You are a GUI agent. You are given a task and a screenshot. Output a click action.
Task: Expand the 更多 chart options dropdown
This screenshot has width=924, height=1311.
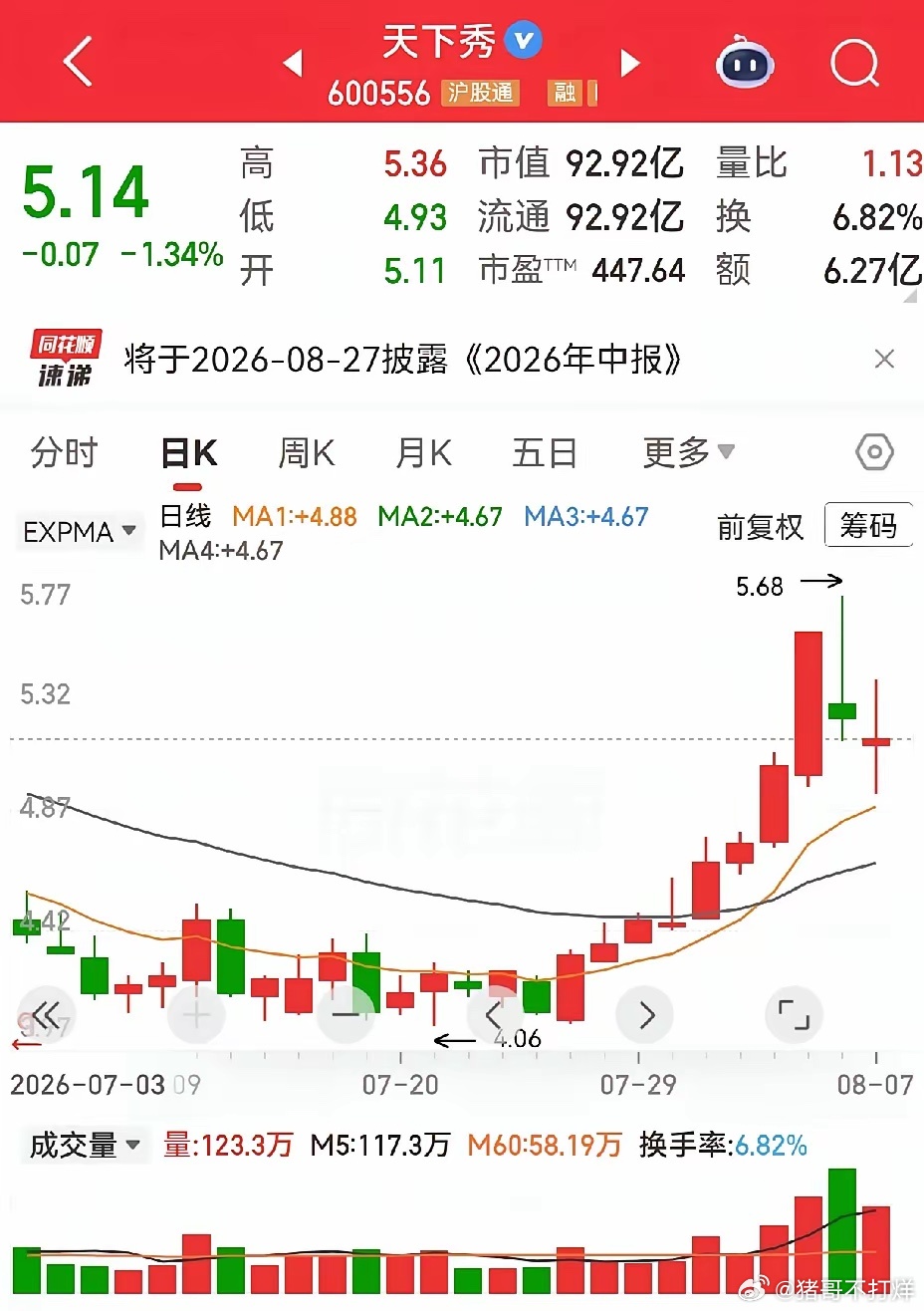coord(689,453)
